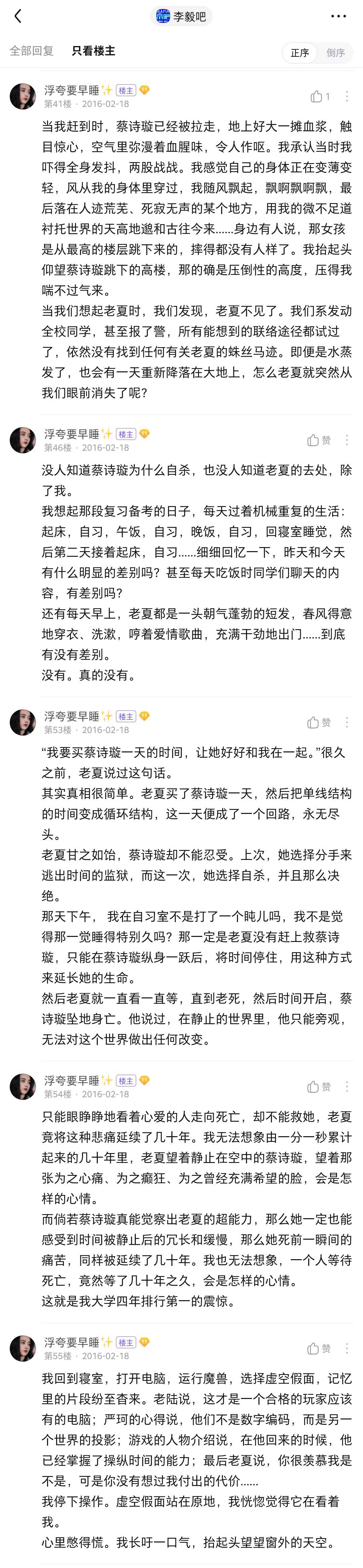Open the 李毅吧 forum chip
The image size is (363, 1568).
[x=182, y=16]
